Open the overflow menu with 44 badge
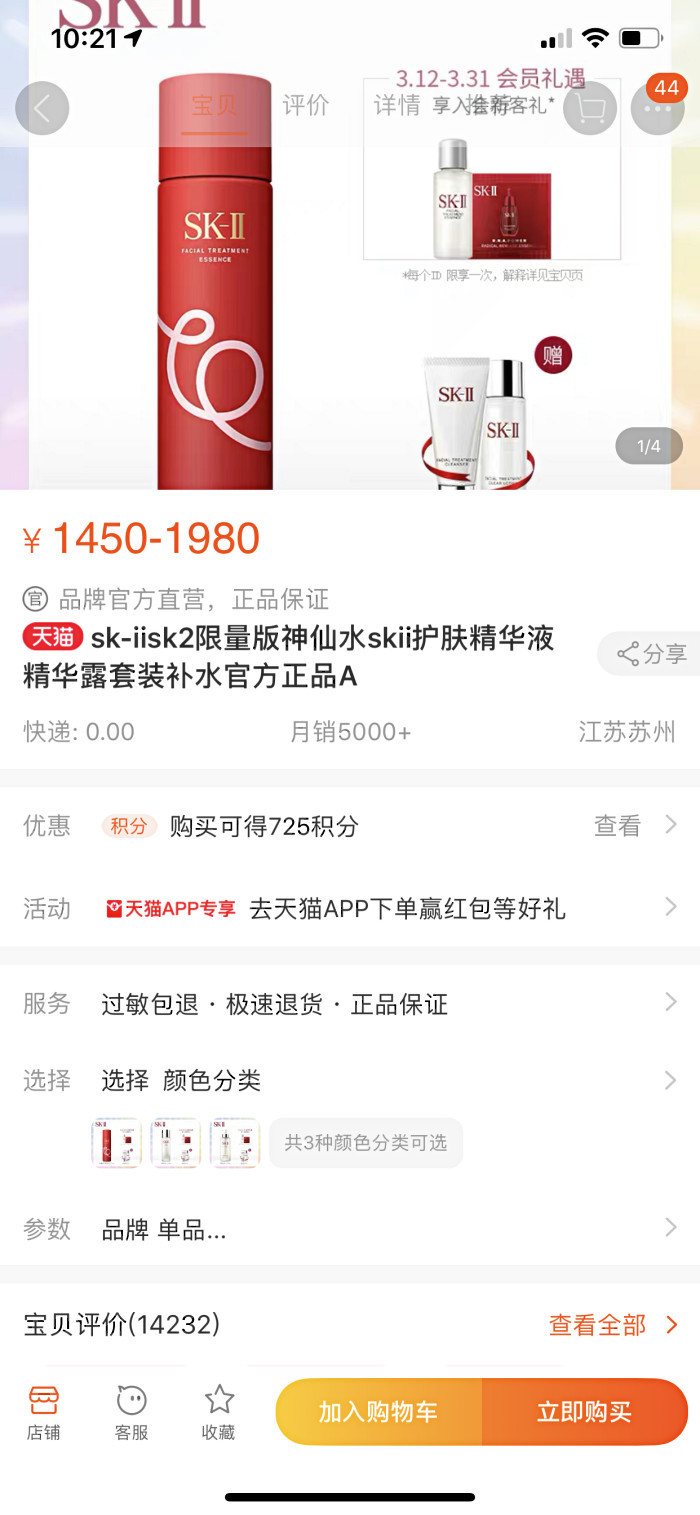 click(x=657, y=108)
